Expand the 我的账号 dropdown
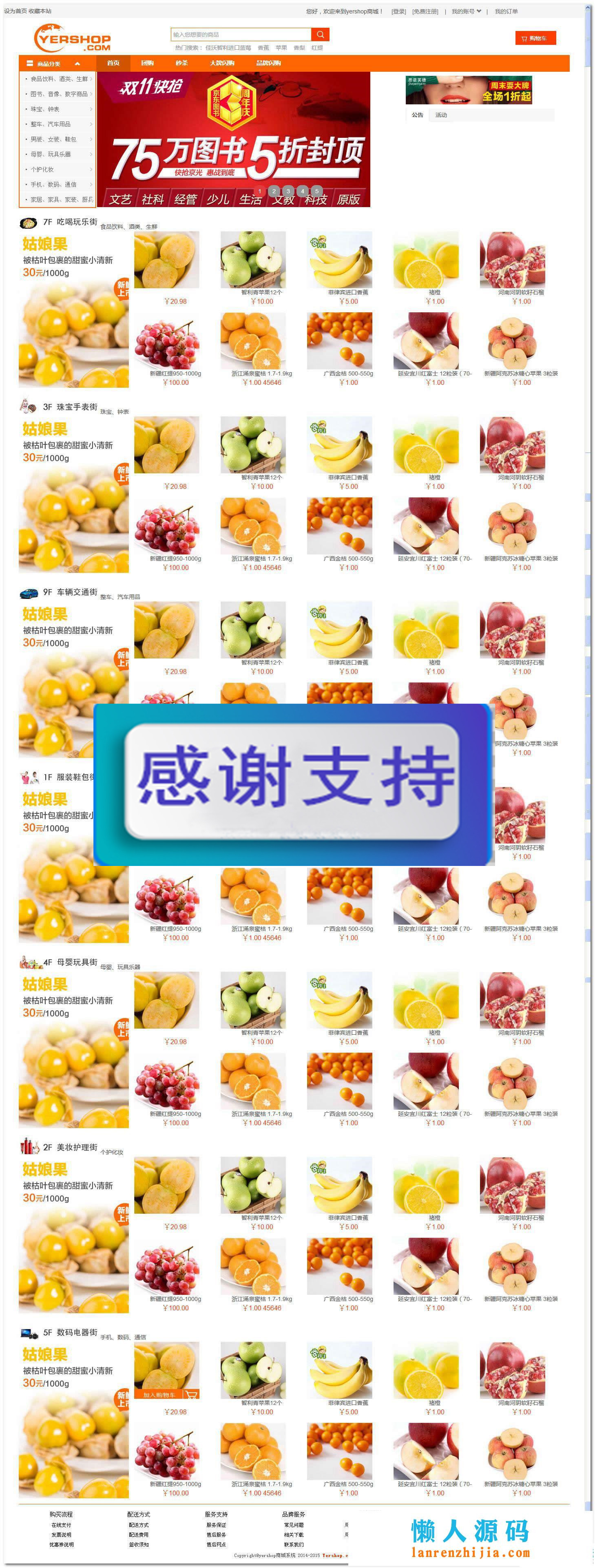The image size is (595, 1568). [466, 11]
